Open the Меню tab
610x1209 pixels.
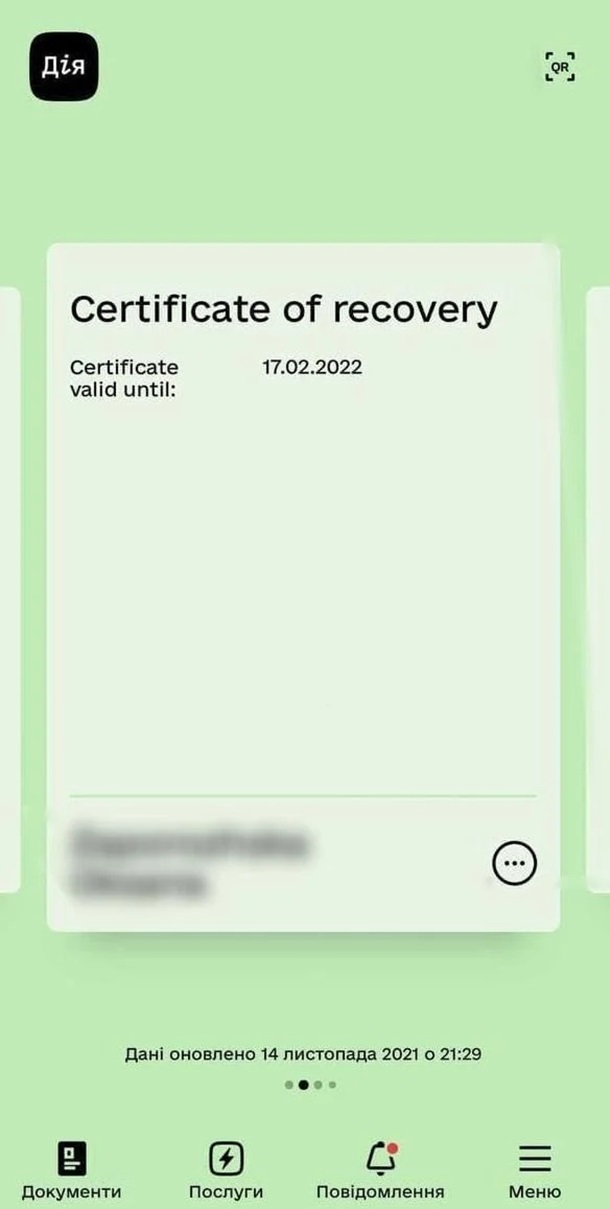(535, 1170)
